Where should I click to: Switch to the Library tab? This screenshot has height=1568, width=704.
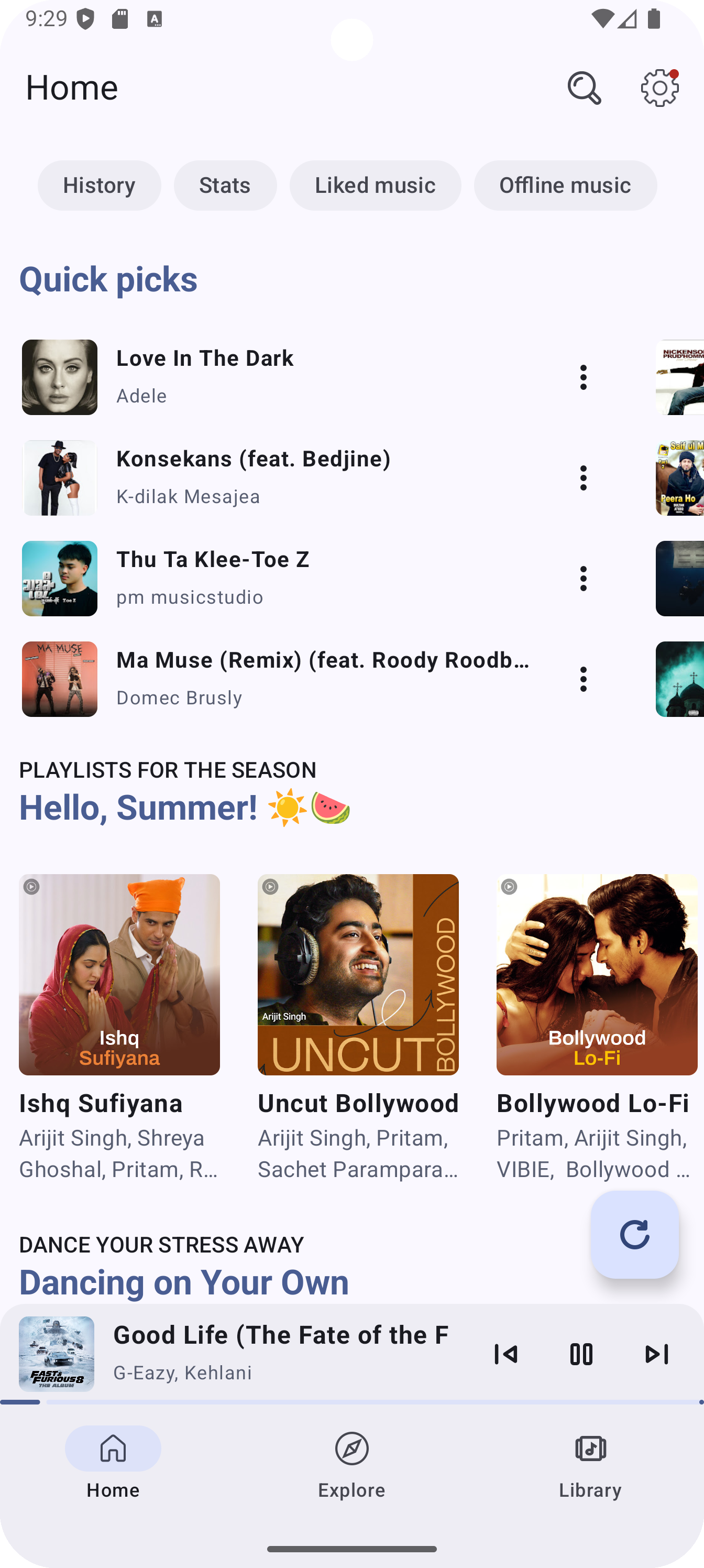click(x=590, y=1462)
